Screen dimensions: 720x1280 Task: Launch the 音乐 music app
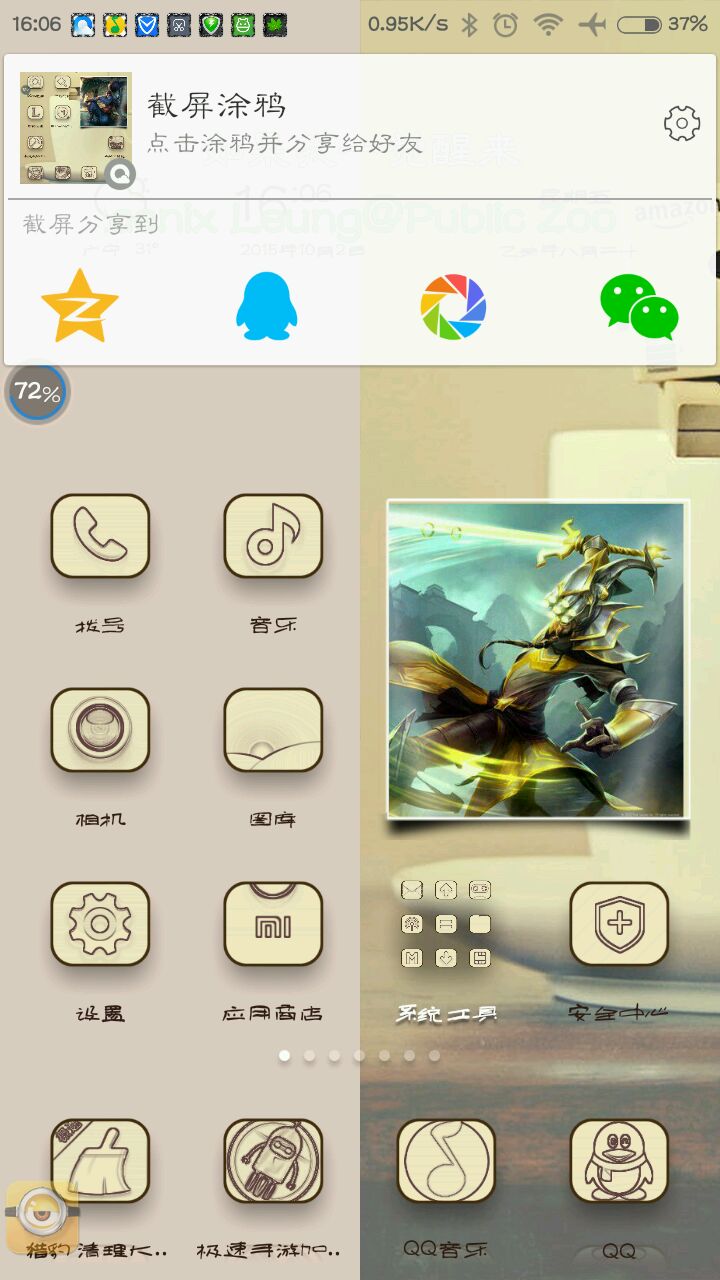coord(273,537)
